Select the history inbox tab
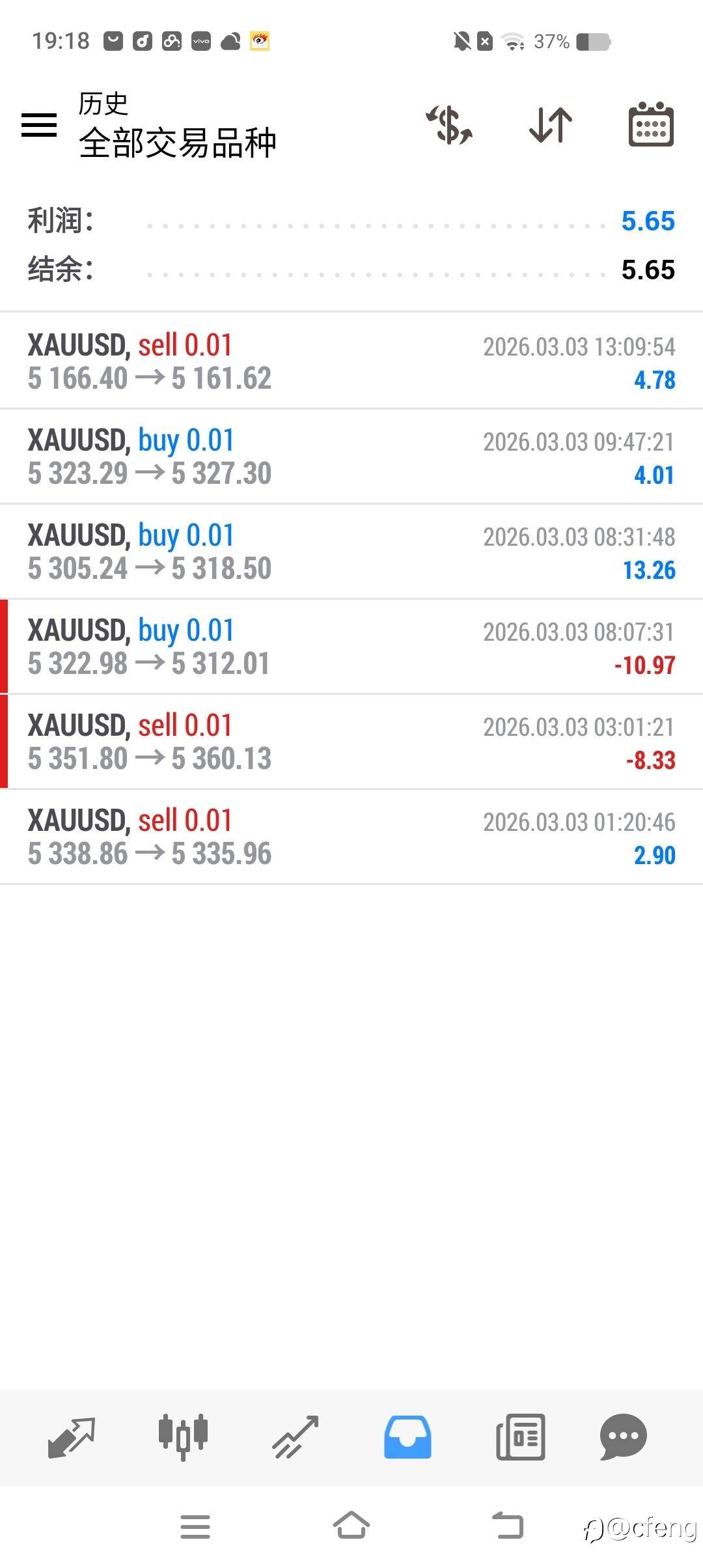 coord(407,1437)
